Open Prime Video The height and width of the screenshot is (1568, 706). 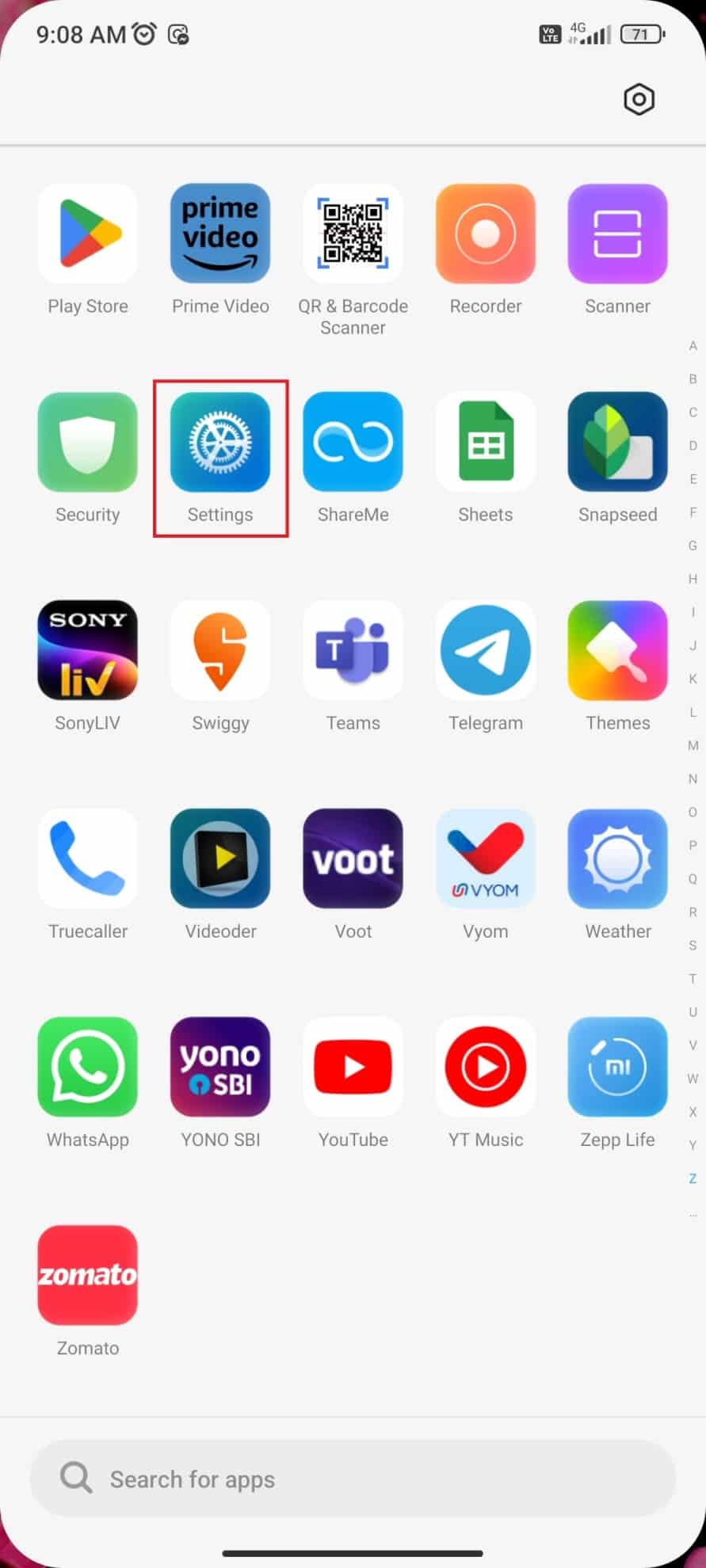click(x=220, y=232)
